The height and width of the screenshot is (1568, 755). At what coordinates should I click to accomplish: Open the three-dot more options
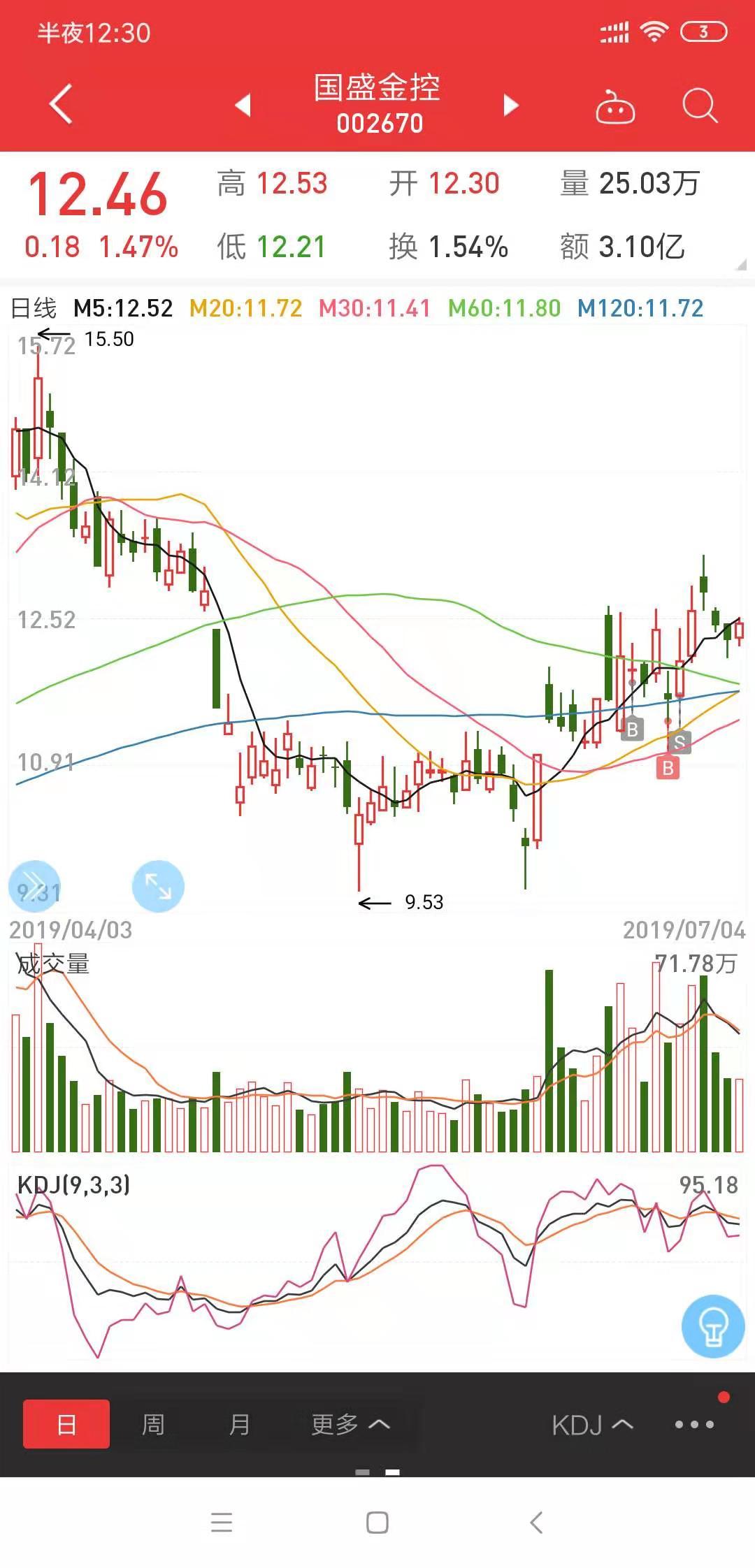coord(694,1425)
